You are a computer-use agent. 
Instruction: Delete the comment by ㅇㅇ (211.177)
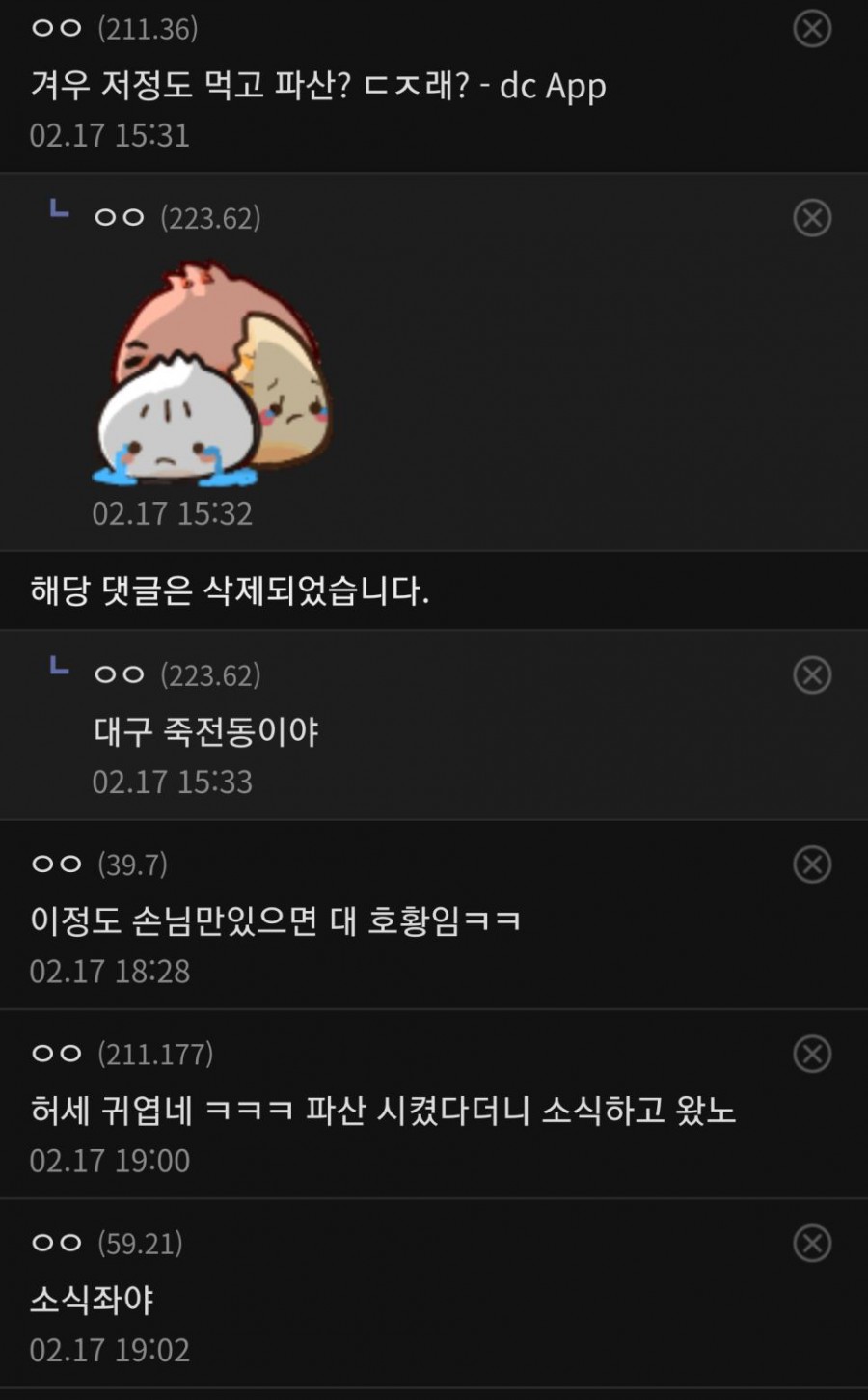click(812, 1054)
